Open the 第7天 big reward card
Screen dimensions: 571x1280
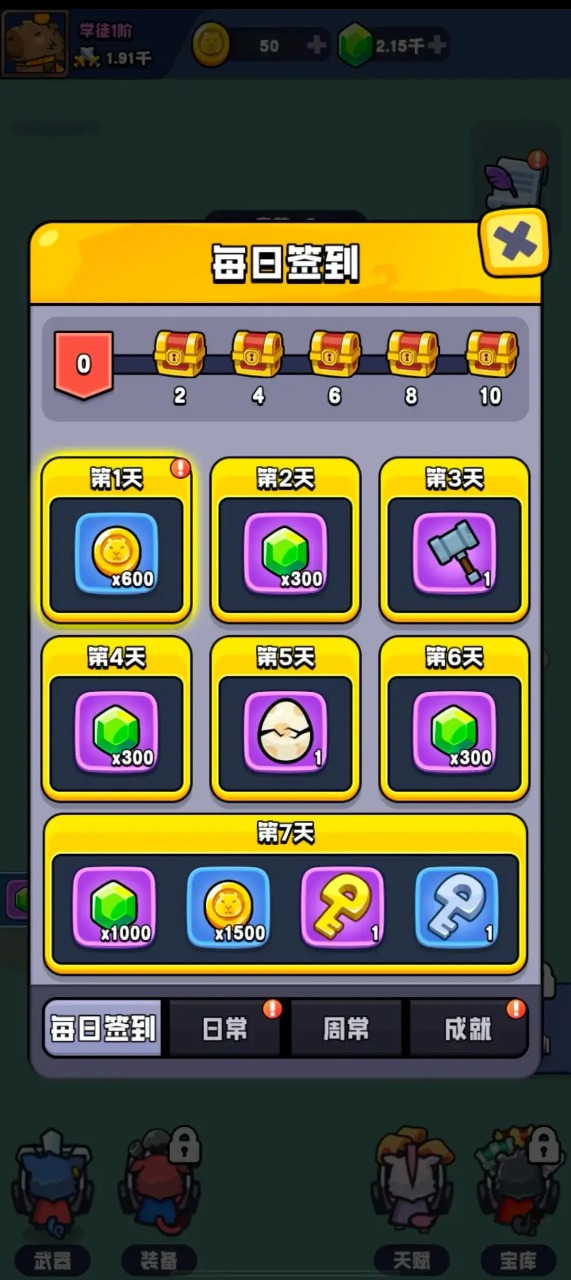[285, 894]
